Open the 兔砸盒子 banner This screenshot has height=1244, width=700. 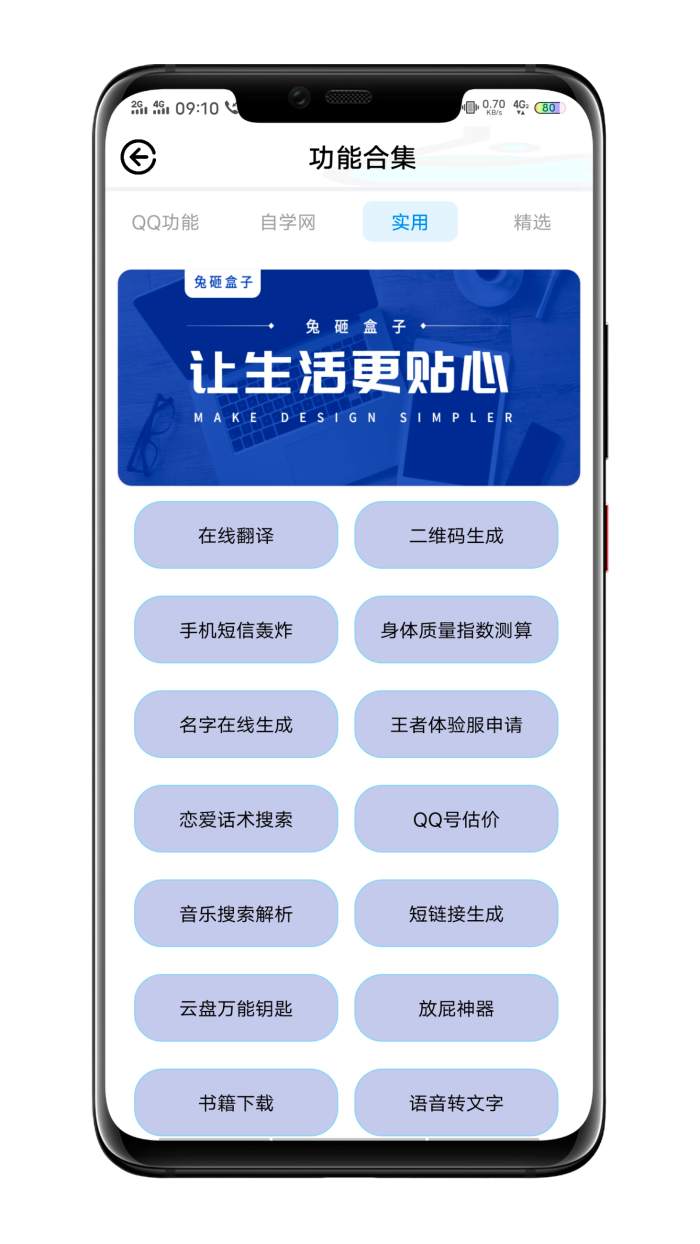[349, 378]
